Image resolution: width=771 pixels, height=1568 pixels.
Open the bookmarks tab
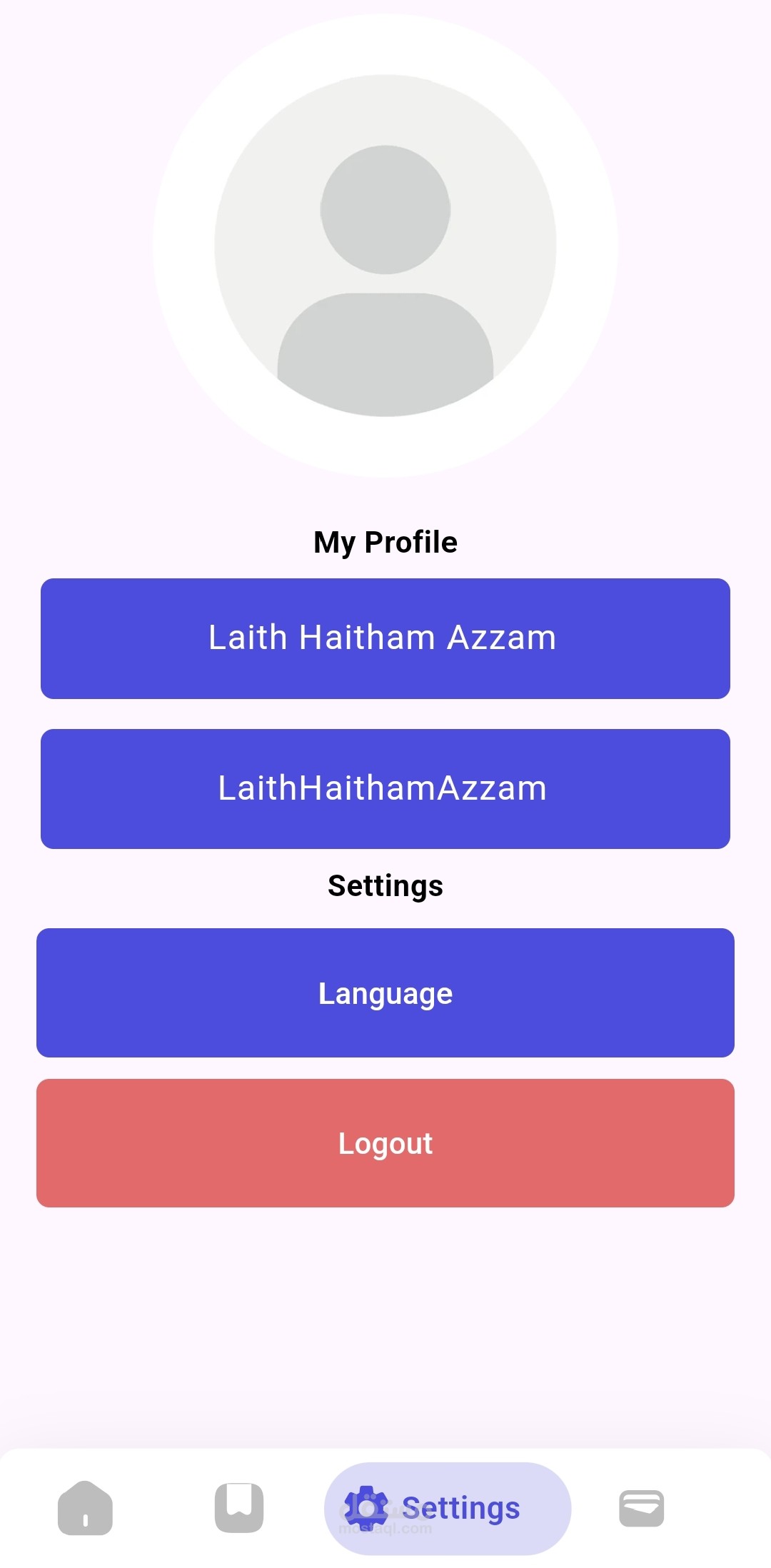[239, 1508]
